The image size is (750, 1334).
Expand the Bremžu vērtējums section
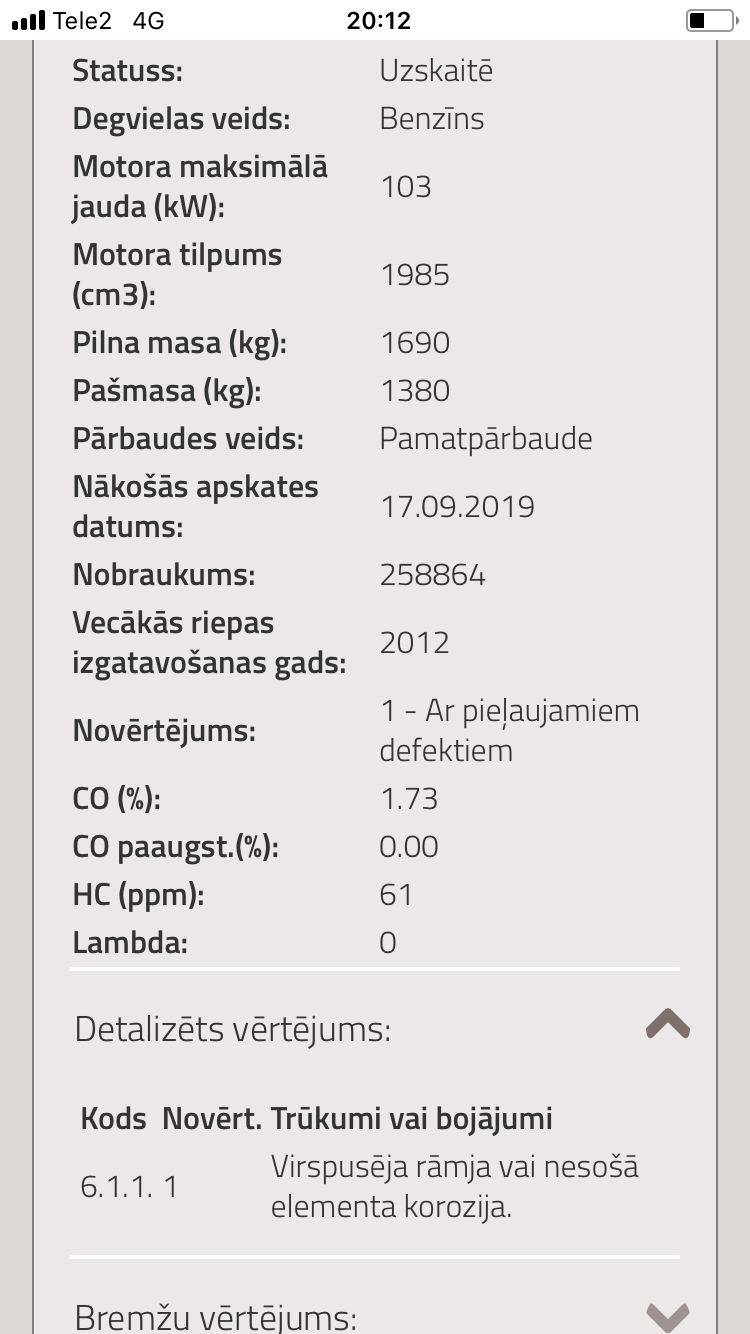(667, 1314)
